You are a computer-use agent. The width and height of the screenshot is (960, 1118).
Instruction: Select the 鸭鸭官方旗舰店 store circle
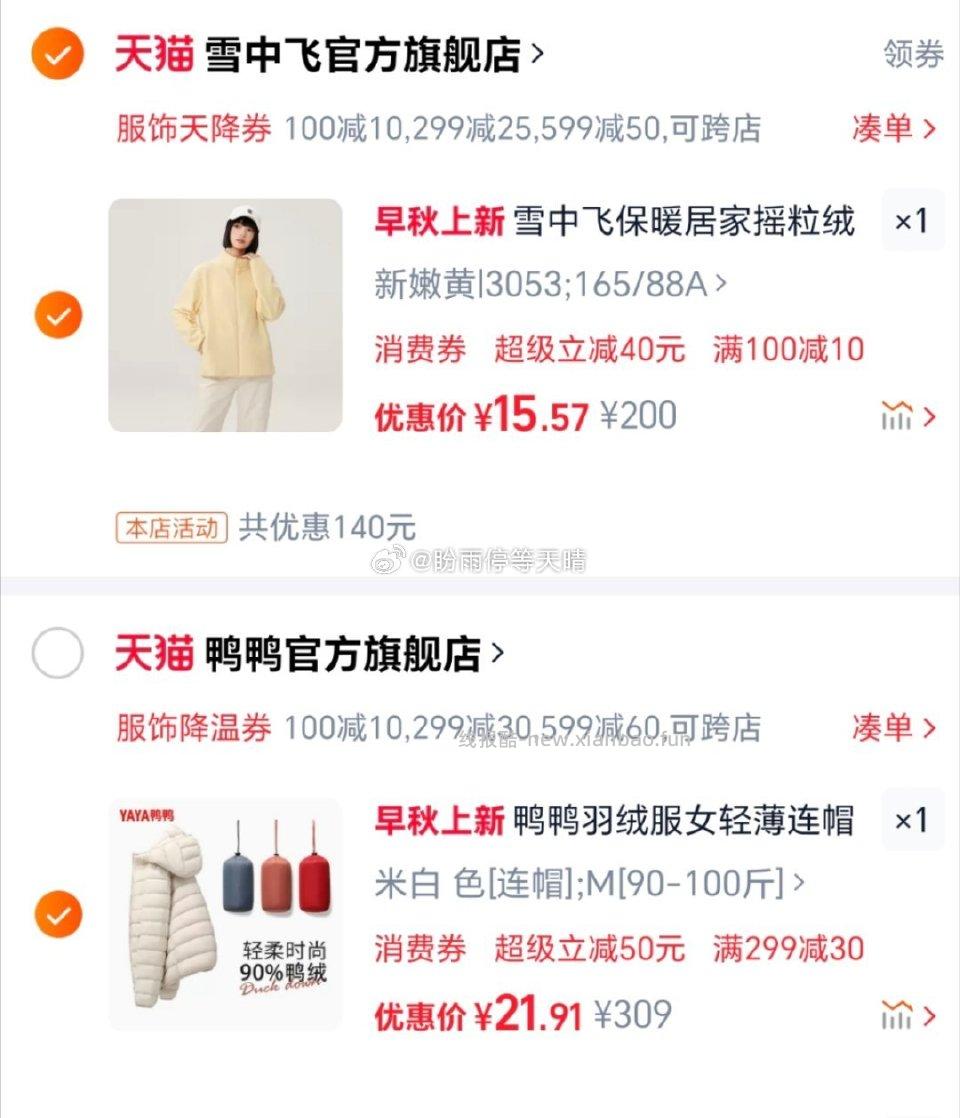[x=57, y=655]
